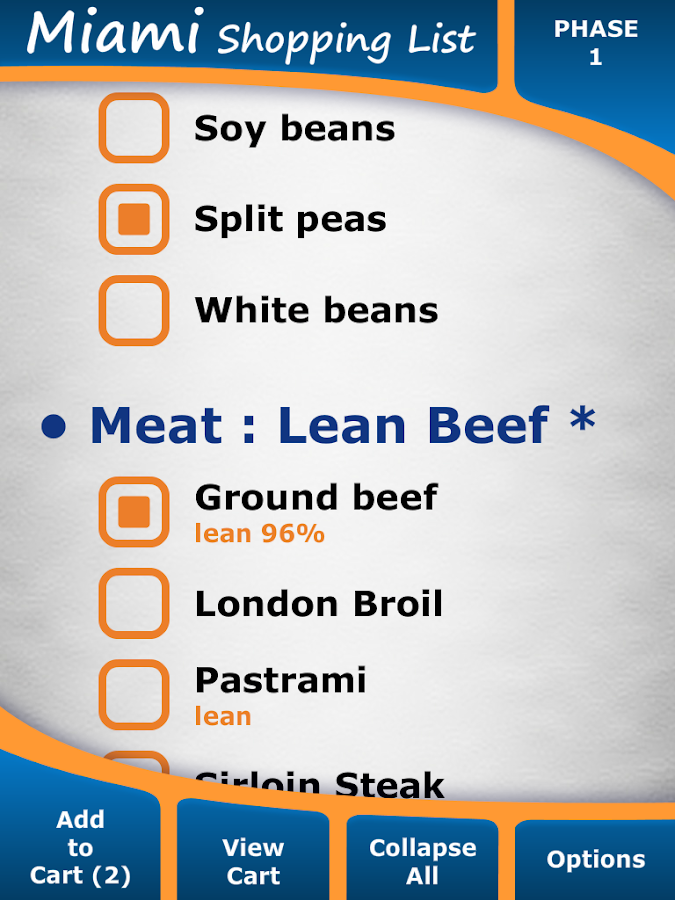This screenshot has width=675, height=900.
Task: Uncheck the Ground beef checkbox
Action: (134, 511)
